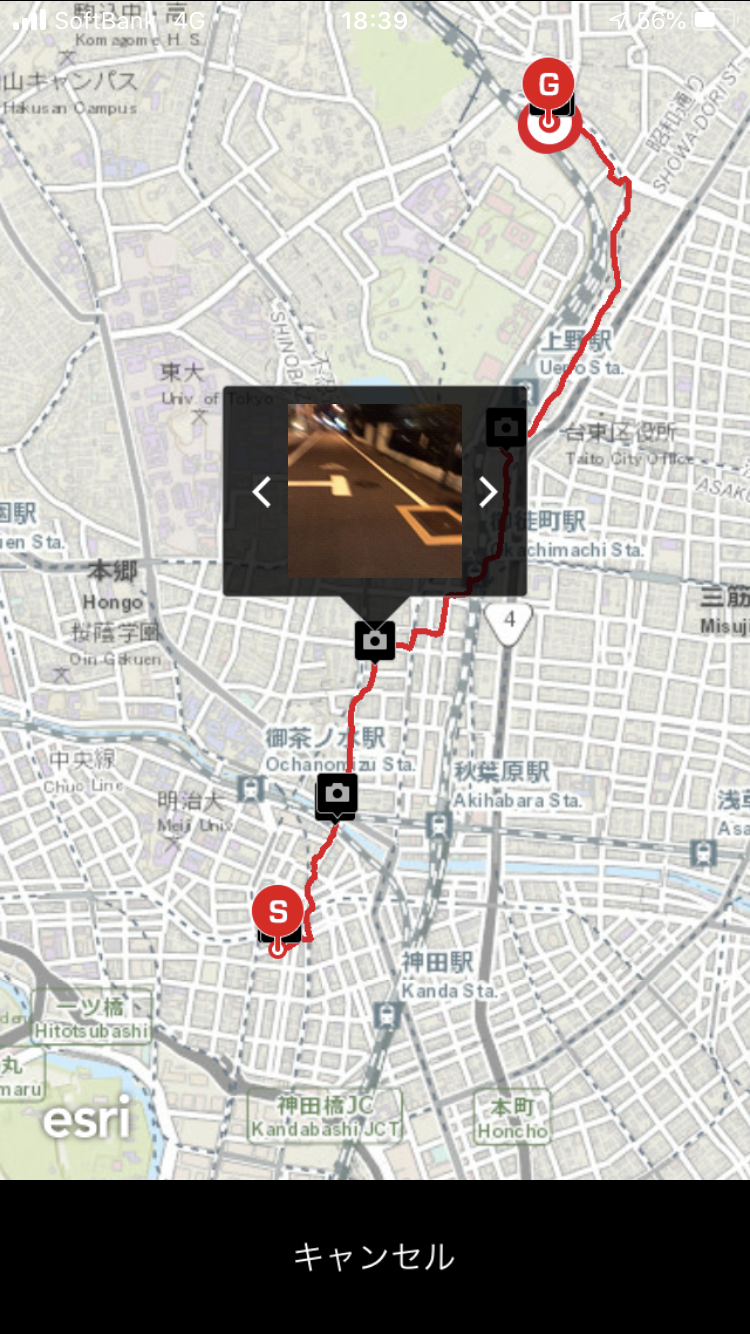750x1334 pixels.
Task: Select the red G goal marker
Action: pos(549,84)
